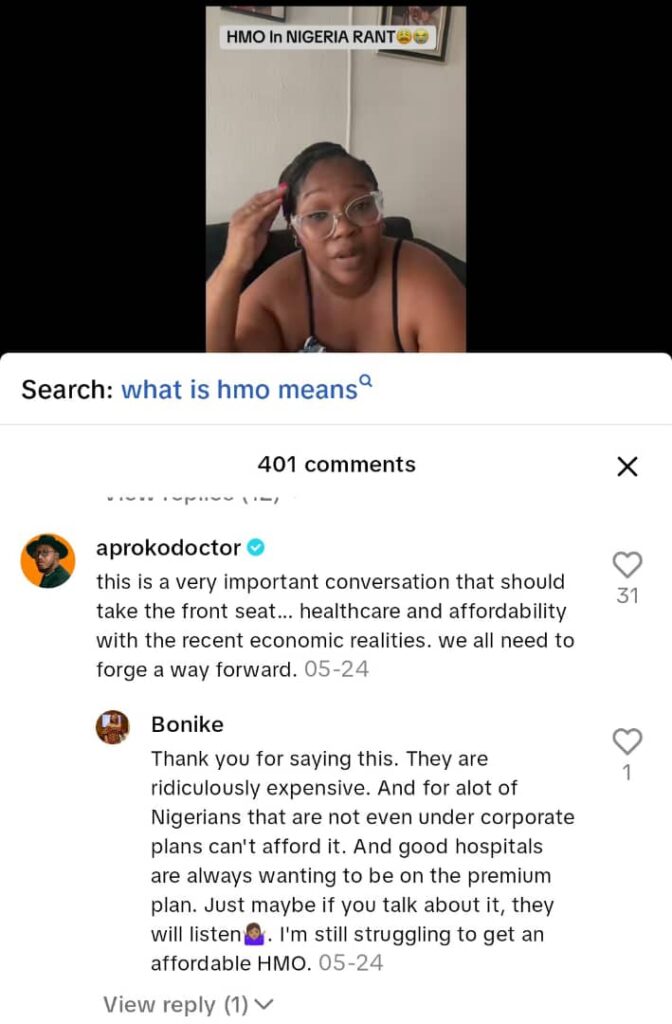This screenshot has height=1024, width=672.
Task: Expand View reply under Bonike's comment
Action: [188, 1004]
